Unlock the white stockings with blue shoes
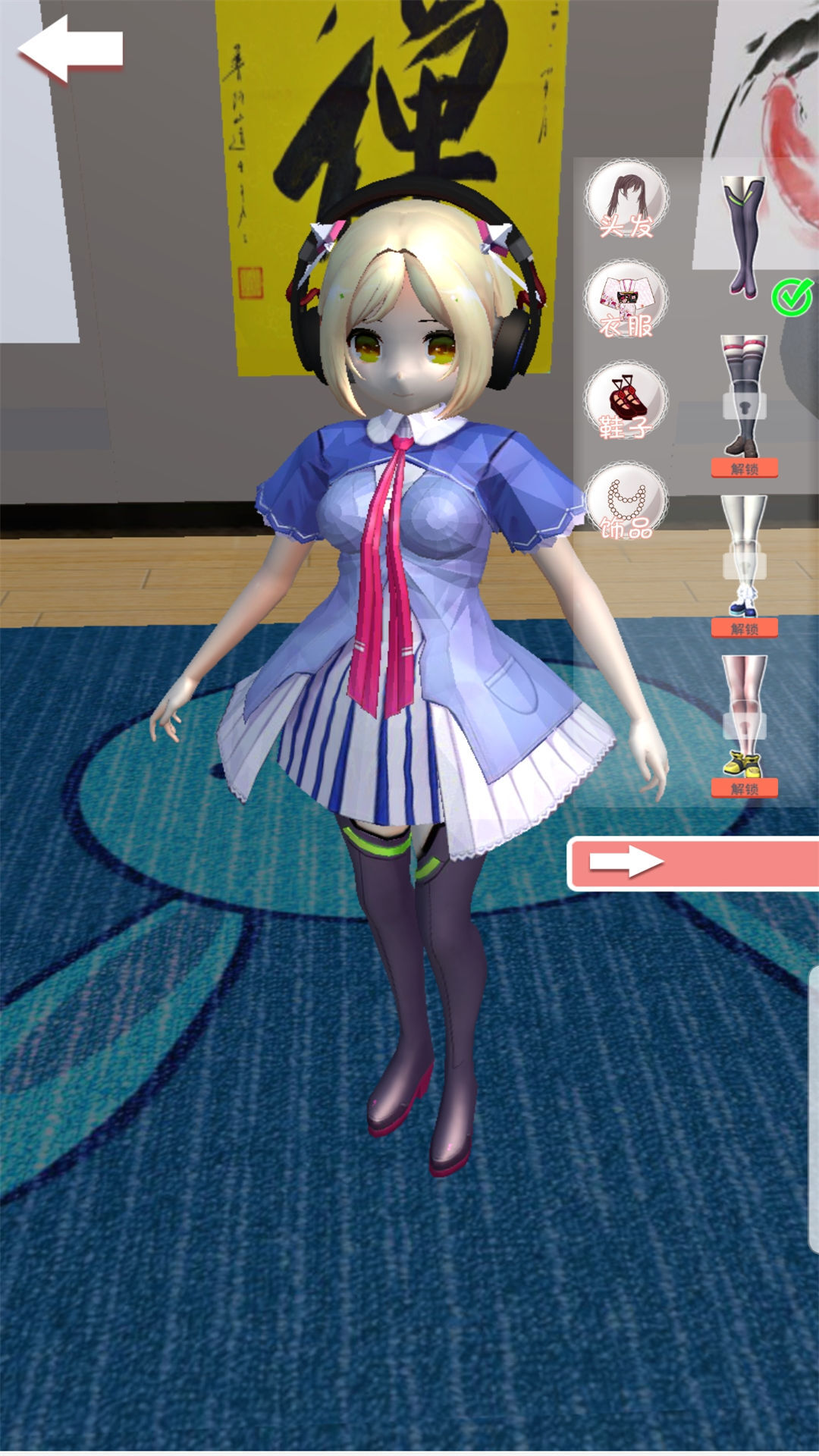Image resolution: width=819 pixels, height=1456 pixels. tap(745, 629)
